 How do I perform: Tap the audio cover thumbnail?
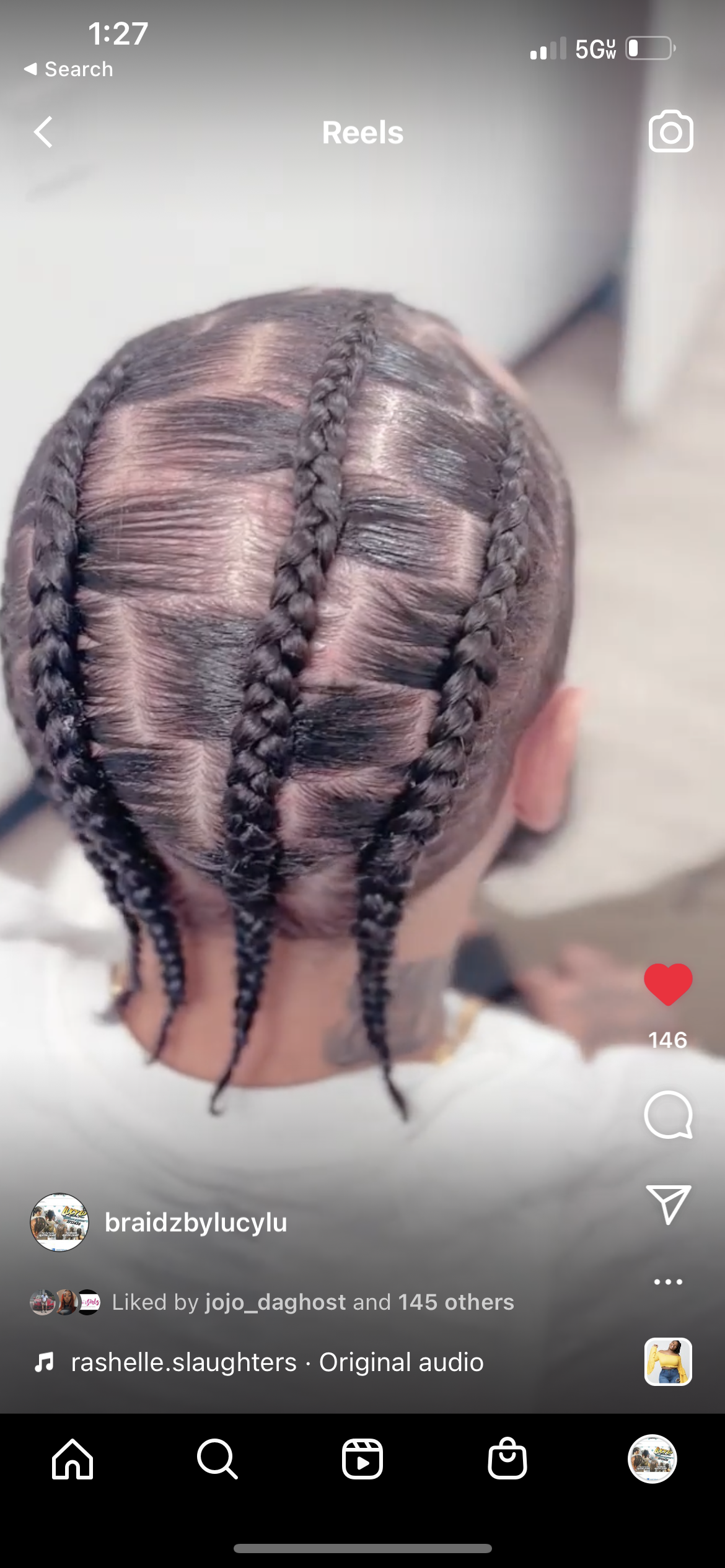coord(668,1361)
